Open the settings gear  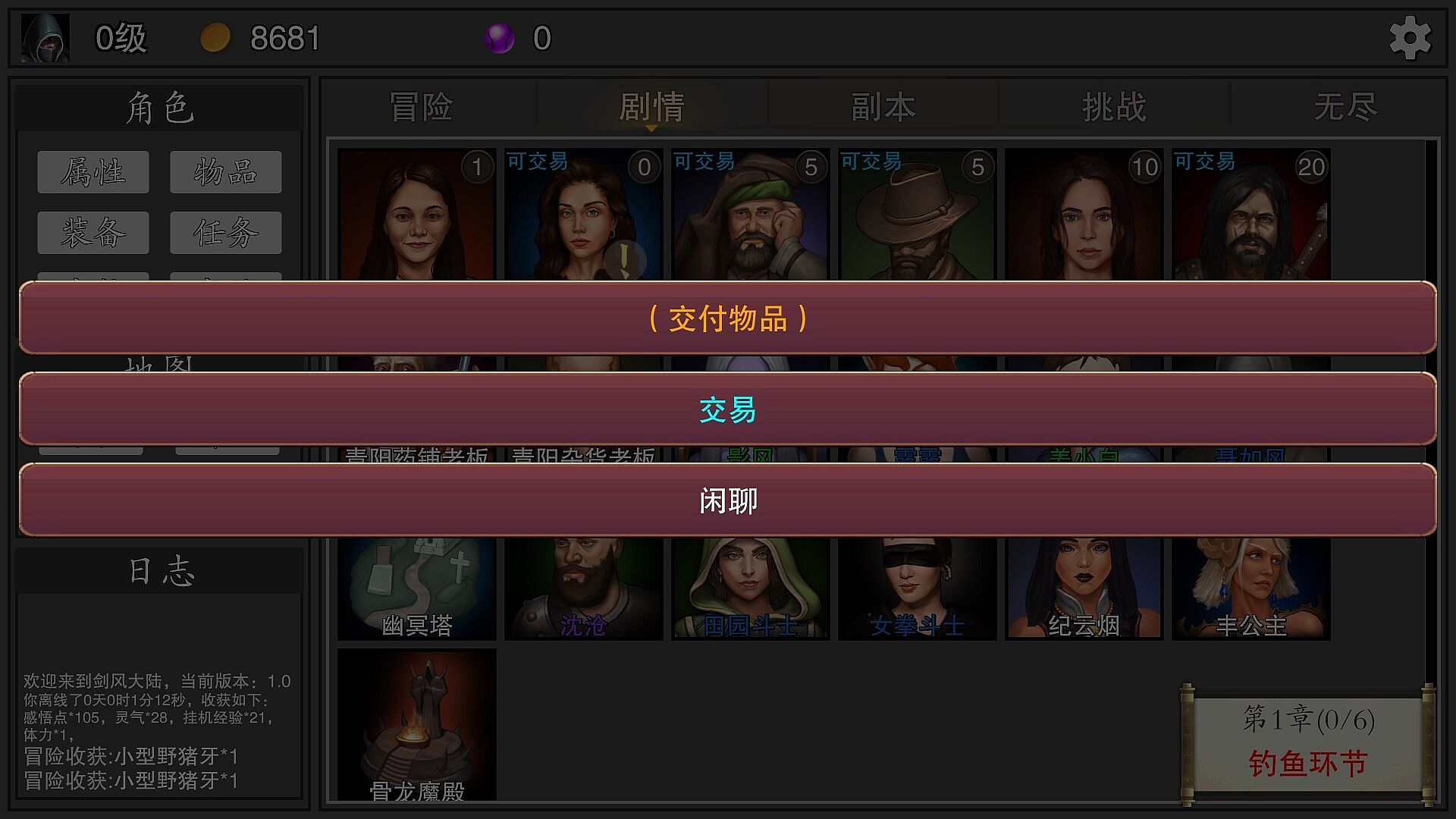[x=1410, y=38]
